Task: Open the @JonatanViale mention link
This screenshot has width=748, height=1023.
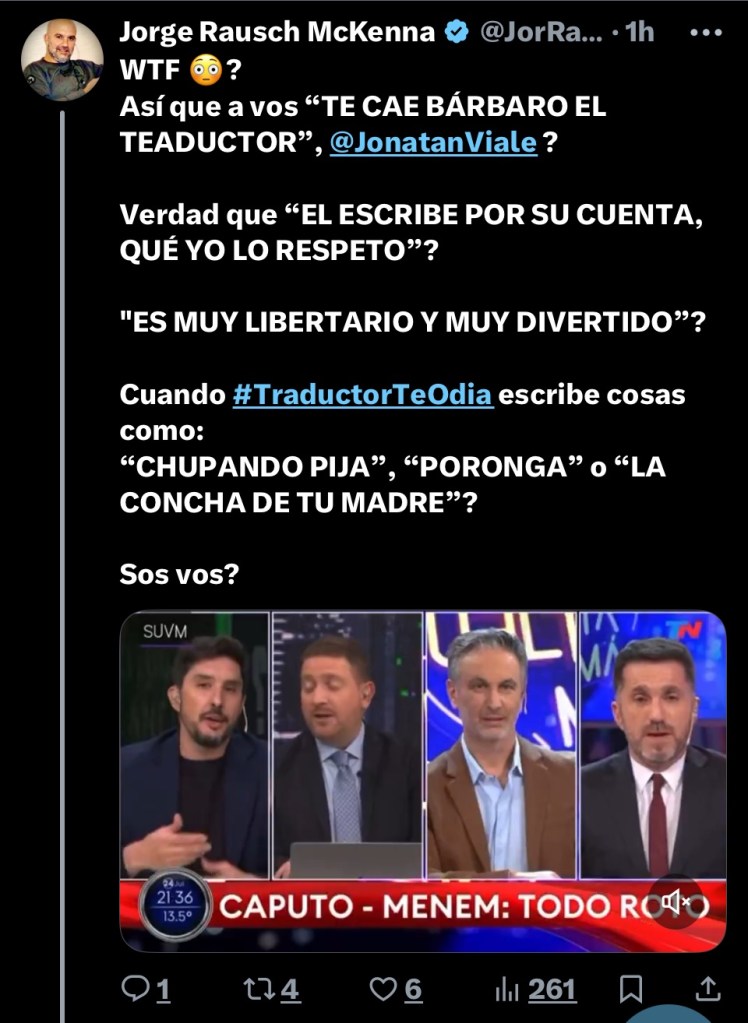Action: point(433,142)
